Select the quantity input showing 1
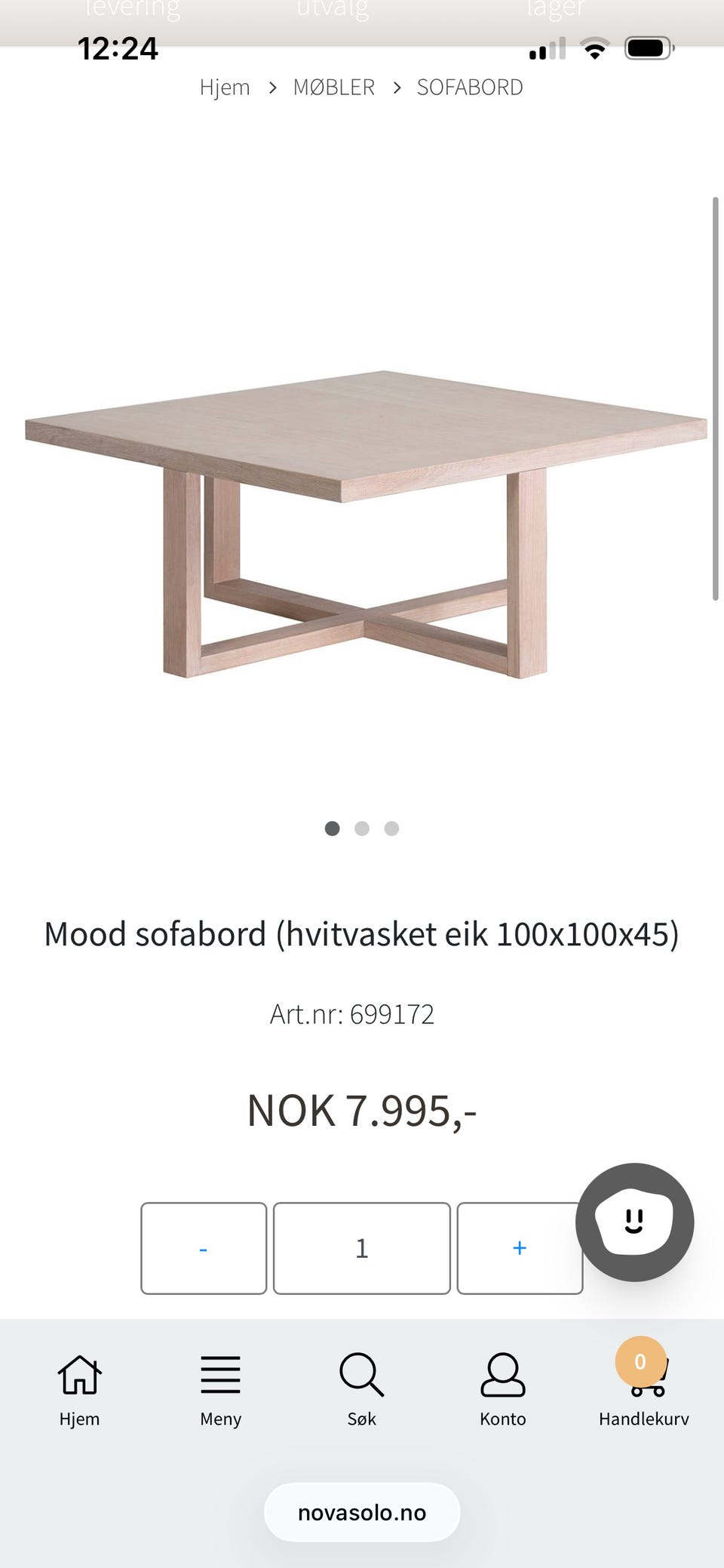Viewport: 724px width, 1568px height. tap(361, 1248)
